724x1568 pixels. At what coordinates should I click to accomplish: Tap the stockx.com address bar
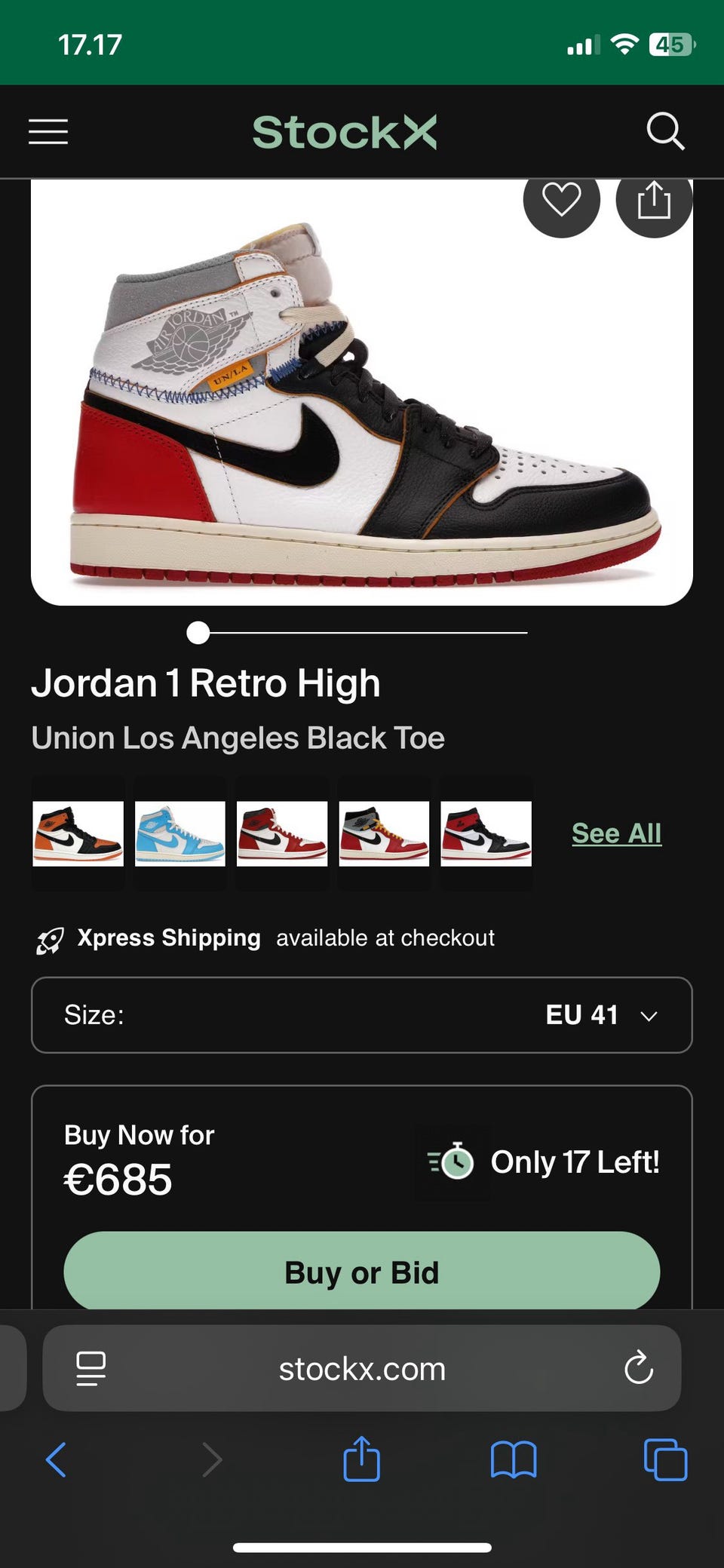coord(362,1369)
